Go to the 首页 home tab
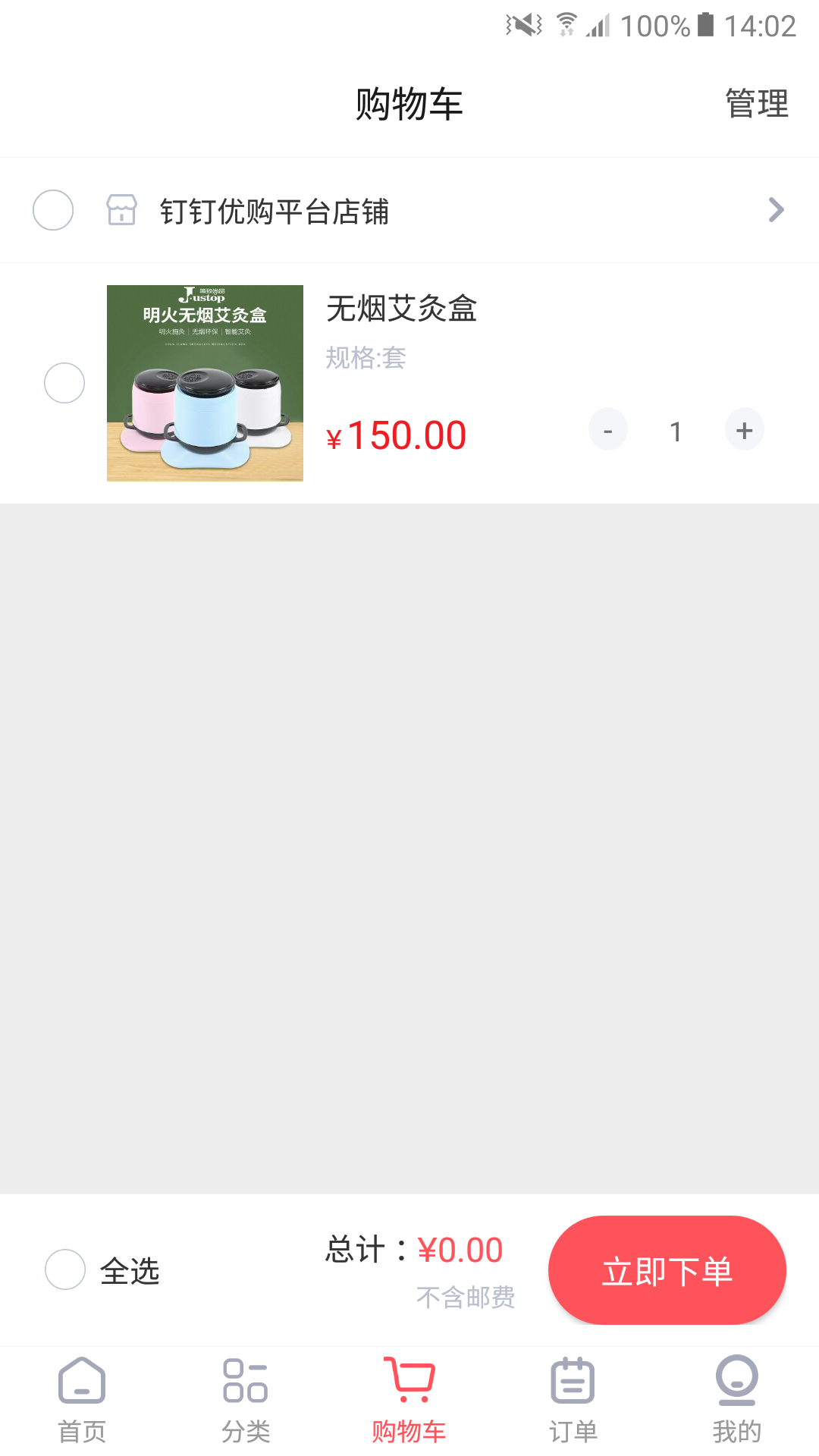This screenshot has height=1456, width=819. click(82, 1399)
